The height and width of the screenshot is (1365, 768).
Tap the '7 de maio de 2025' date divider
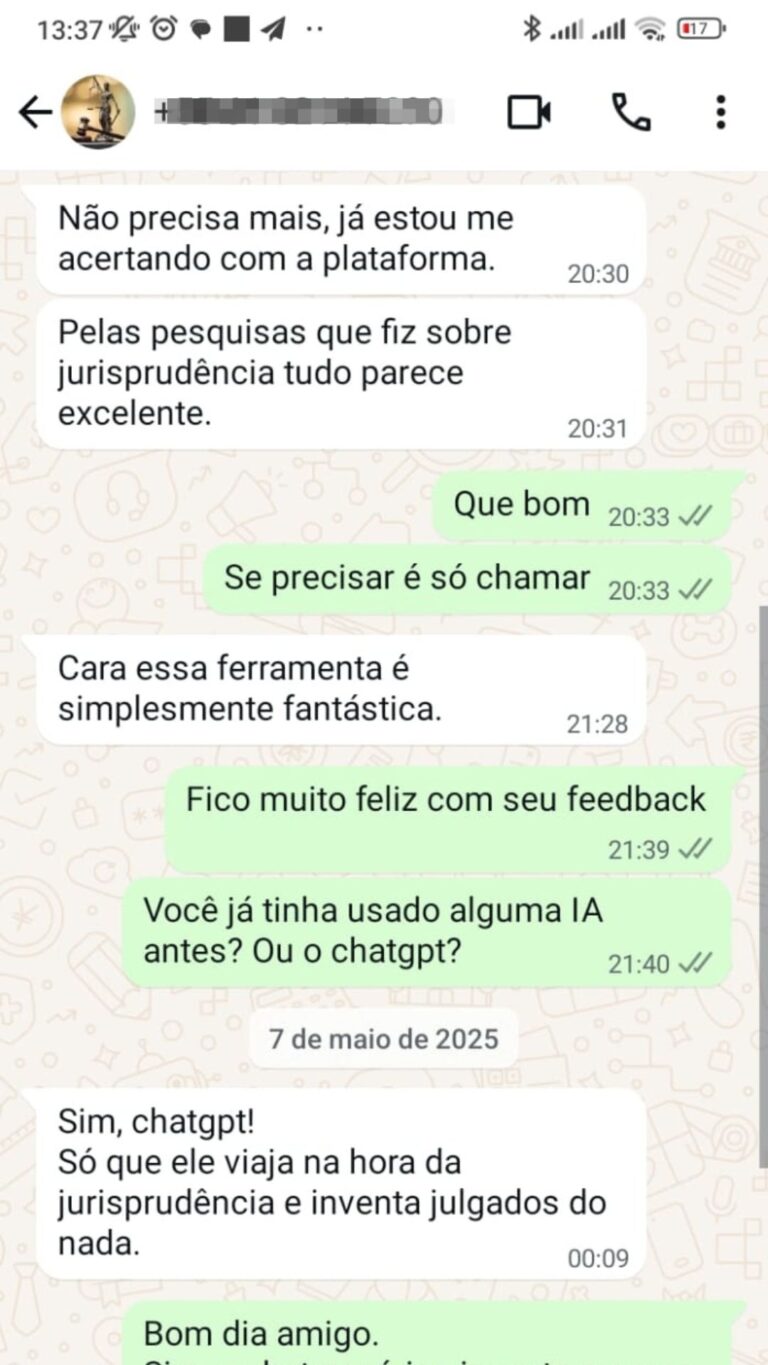pos(382,1038)
